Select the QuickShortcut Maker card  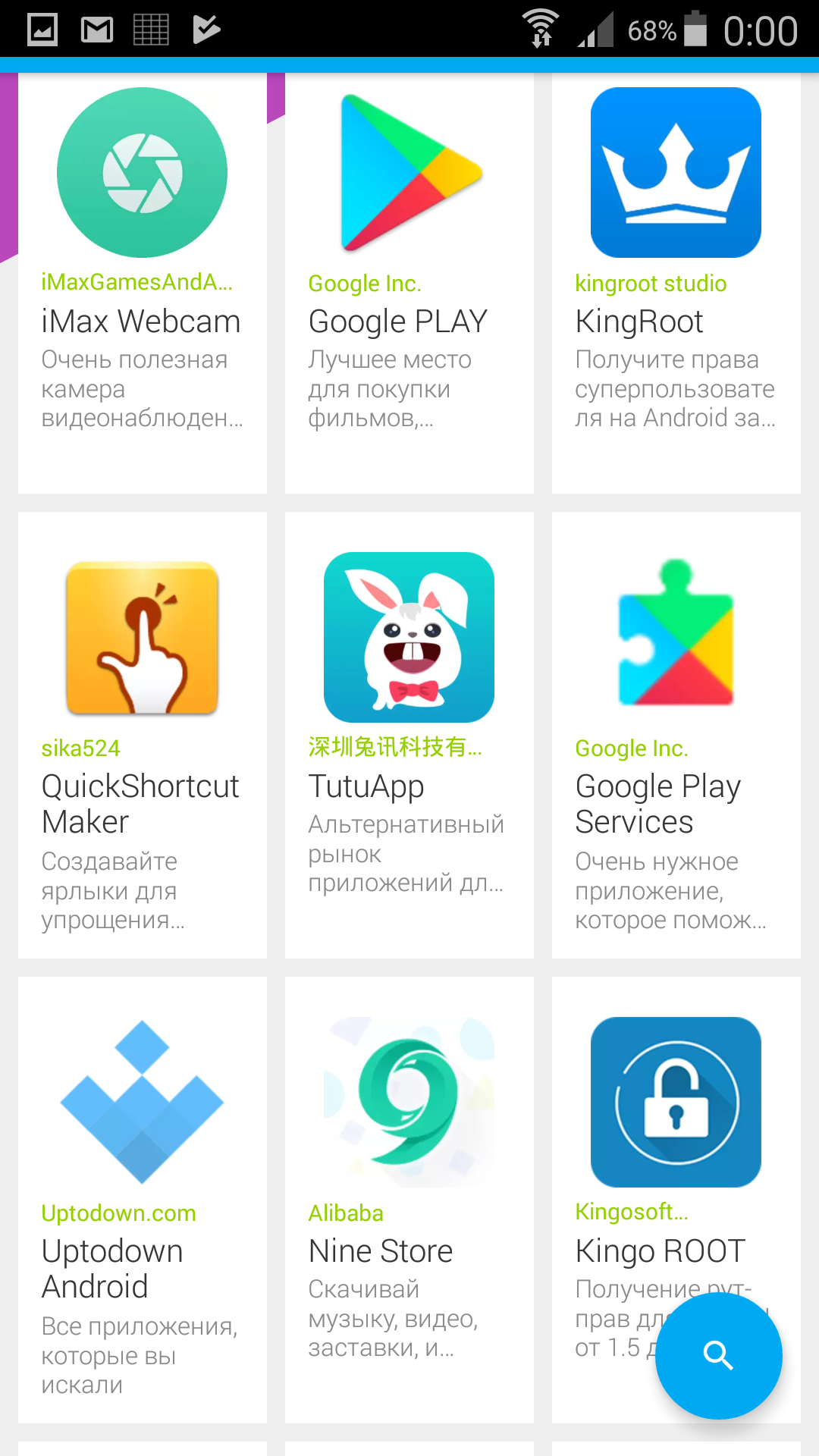pos(143,736)
